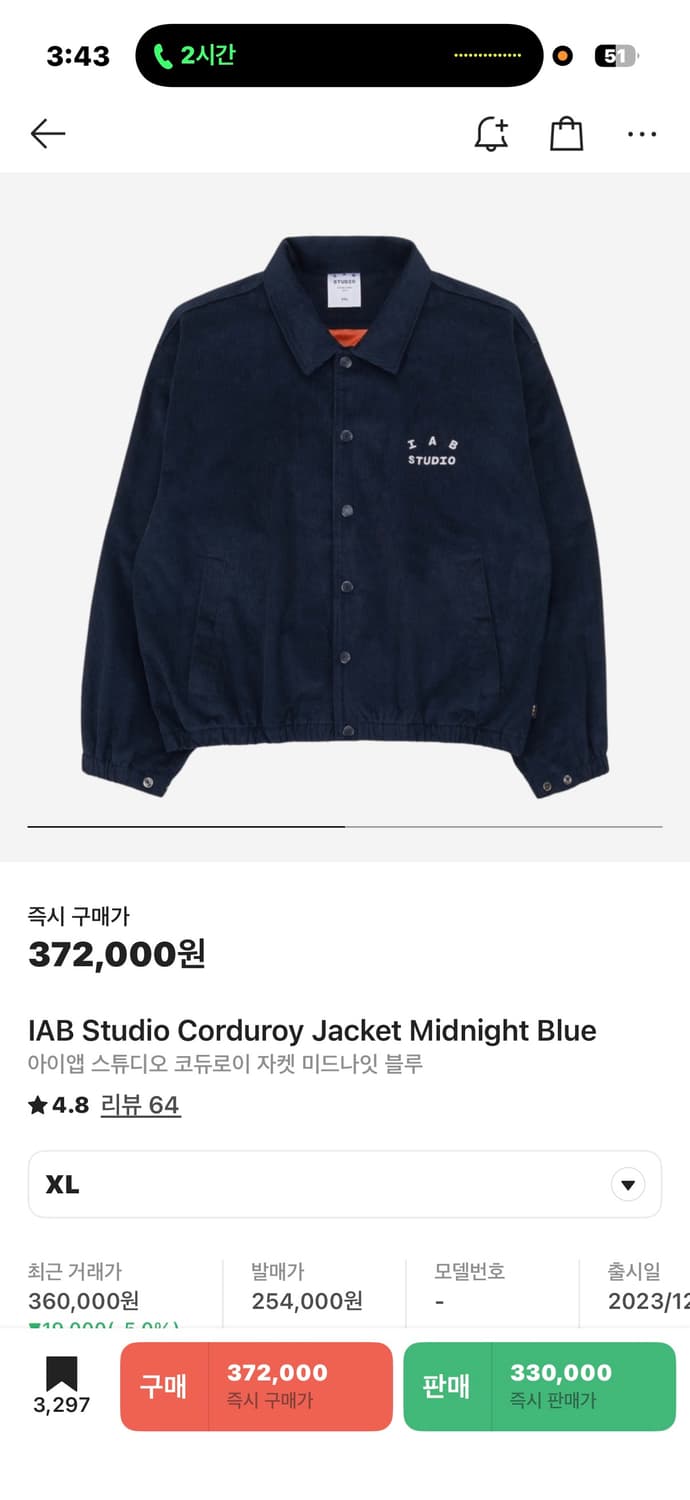Tap the red 구매 372,000 buy button
The height and width of the screenshot is (1500, 690).
pos(256,1386)
